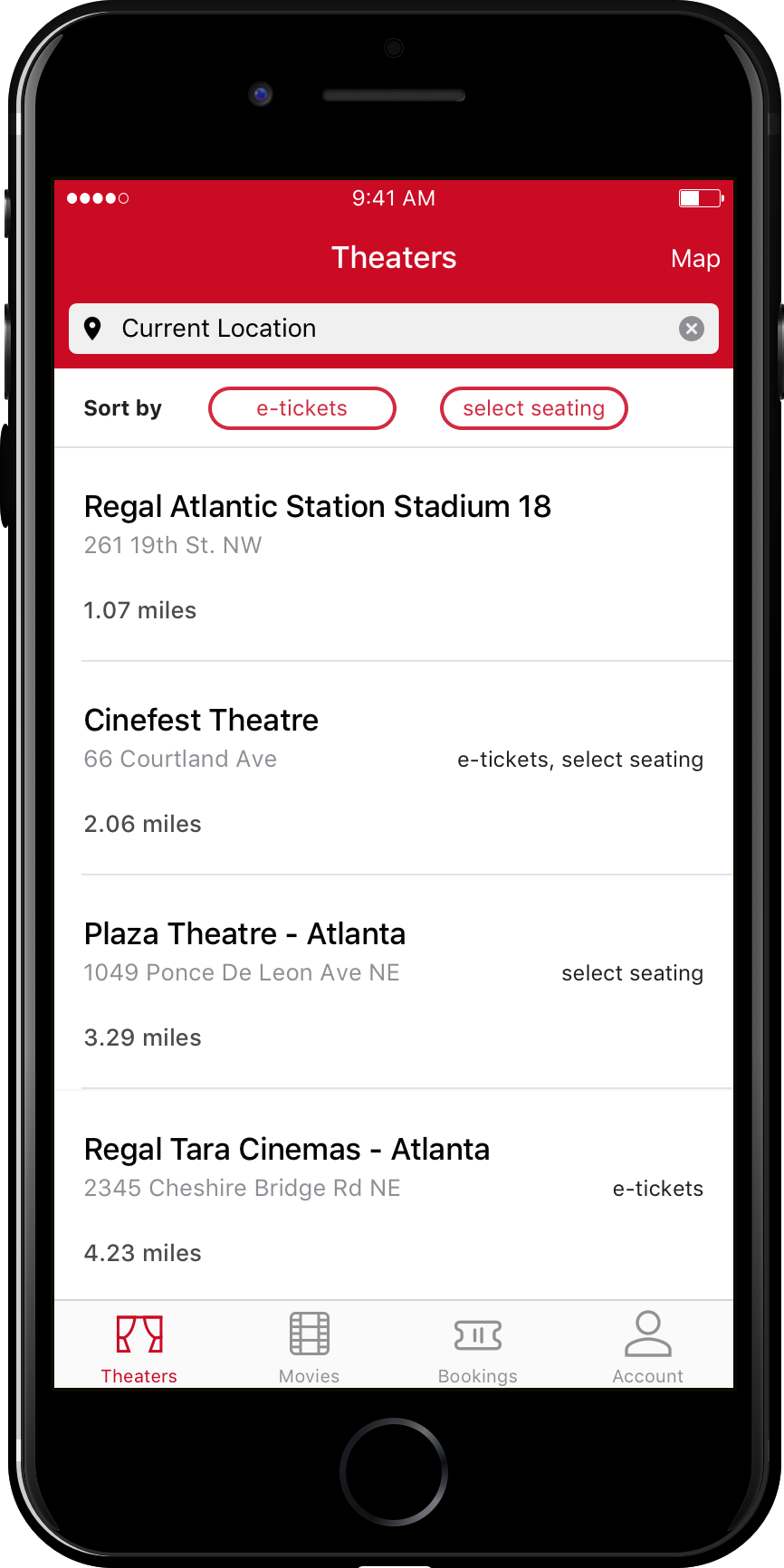Tap the Current Location search field
This screenshot has width=784, height=1568.
coord(380,329)
